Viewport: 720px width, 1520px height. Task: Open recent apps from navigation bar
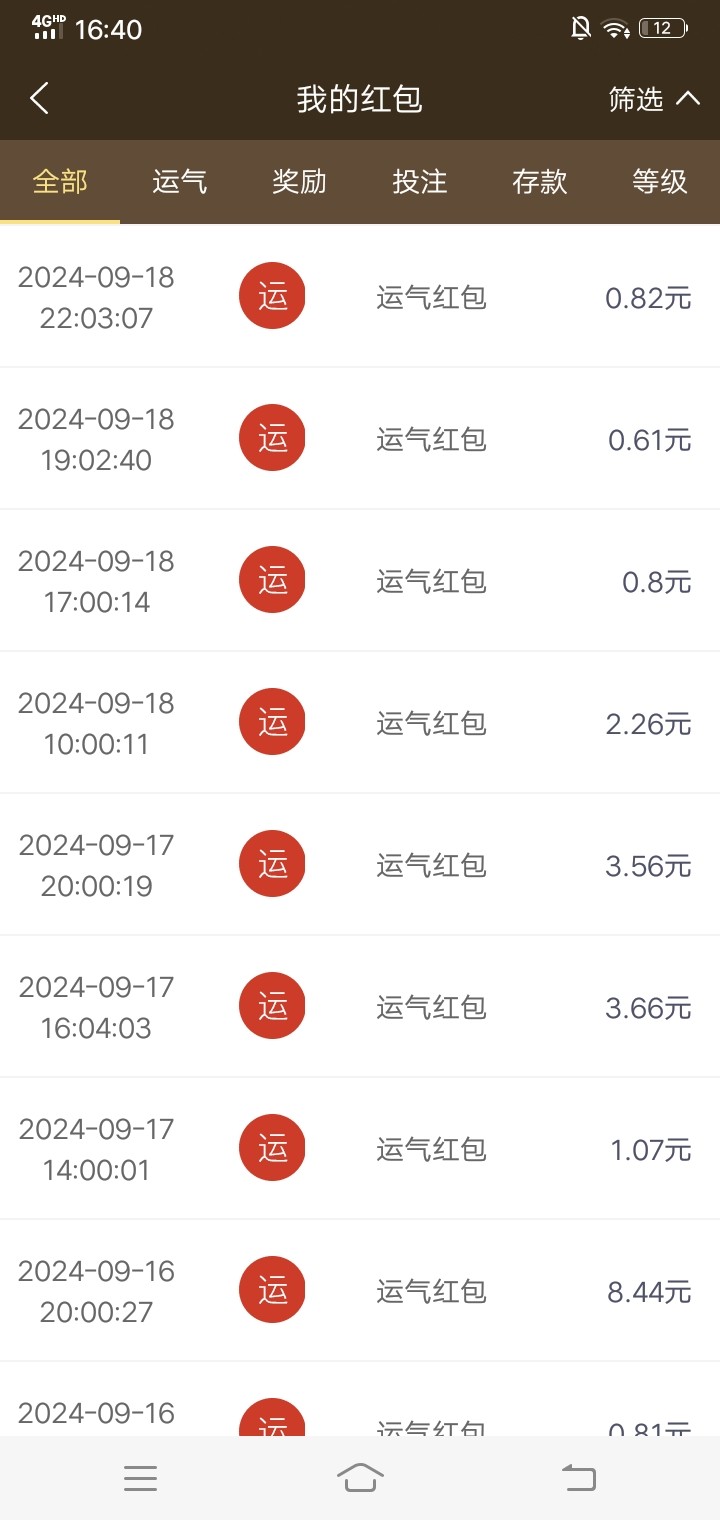pyautogui.click(x=140, y=1478)
